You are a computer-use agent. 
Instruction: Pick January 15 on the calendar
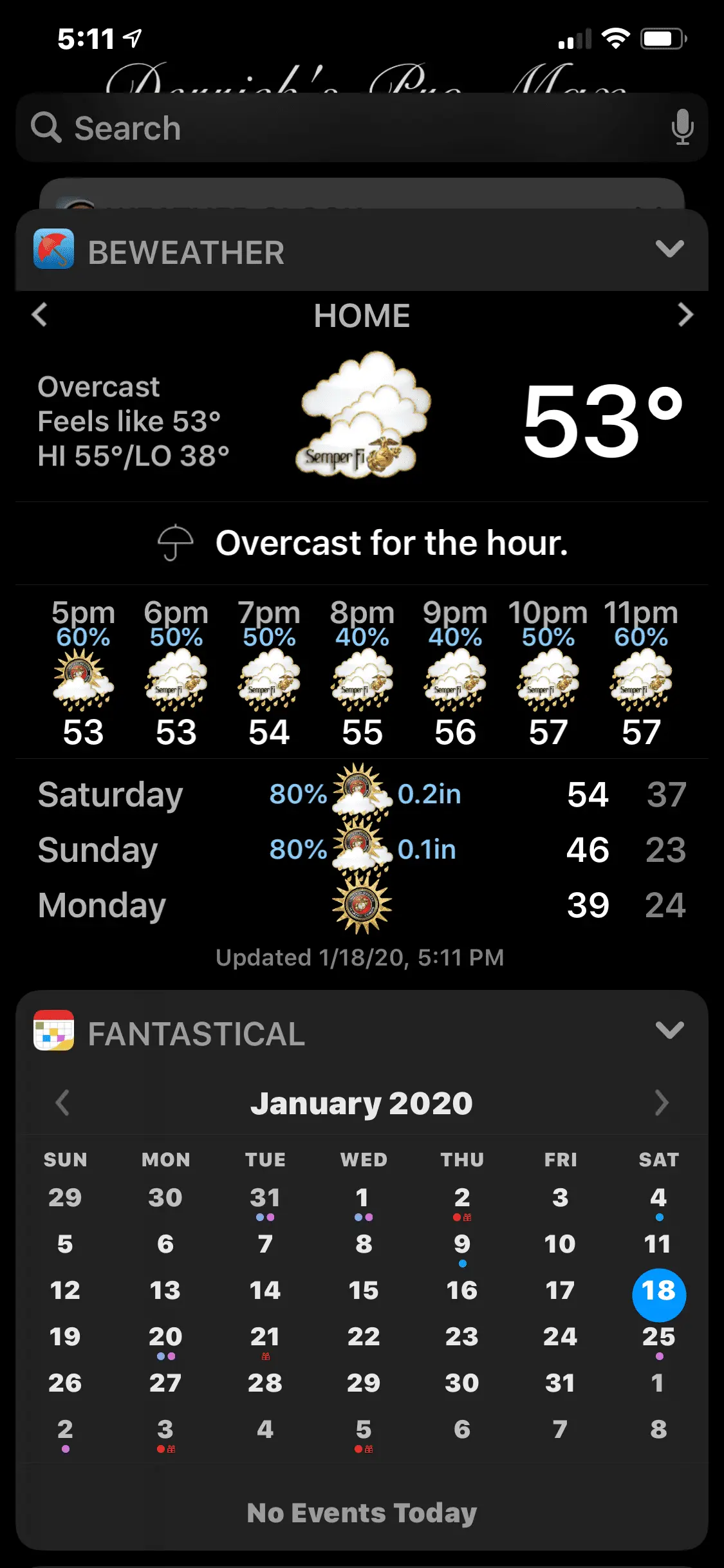pos(364,1291)
